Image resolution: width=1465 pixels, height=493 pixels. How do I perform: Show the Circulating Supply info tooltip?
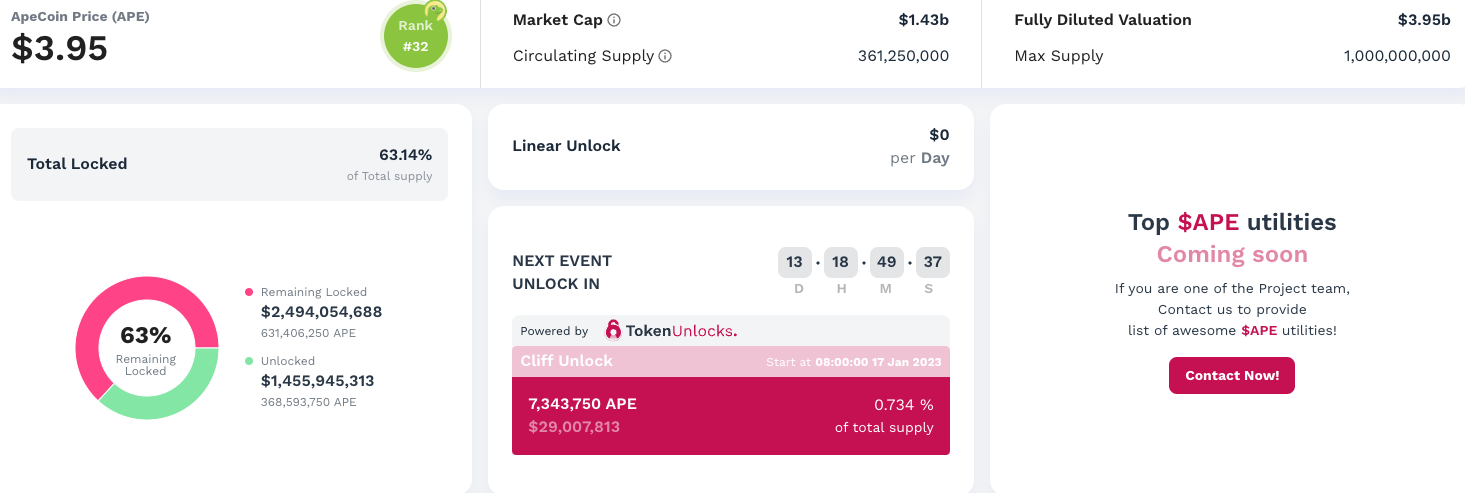point(665,56)
